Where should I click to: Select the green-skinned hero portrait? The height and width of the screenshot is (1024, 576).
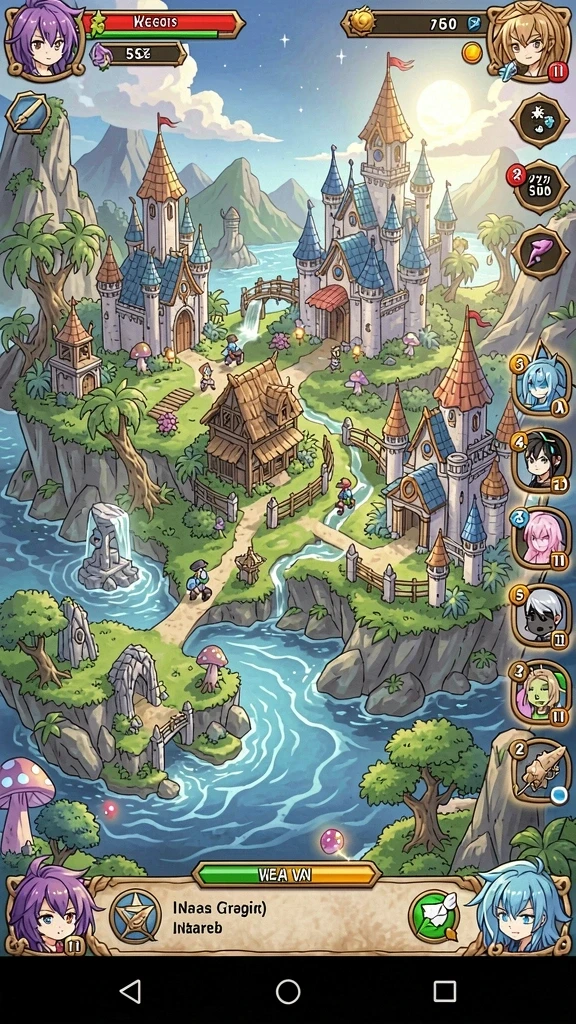541,694
